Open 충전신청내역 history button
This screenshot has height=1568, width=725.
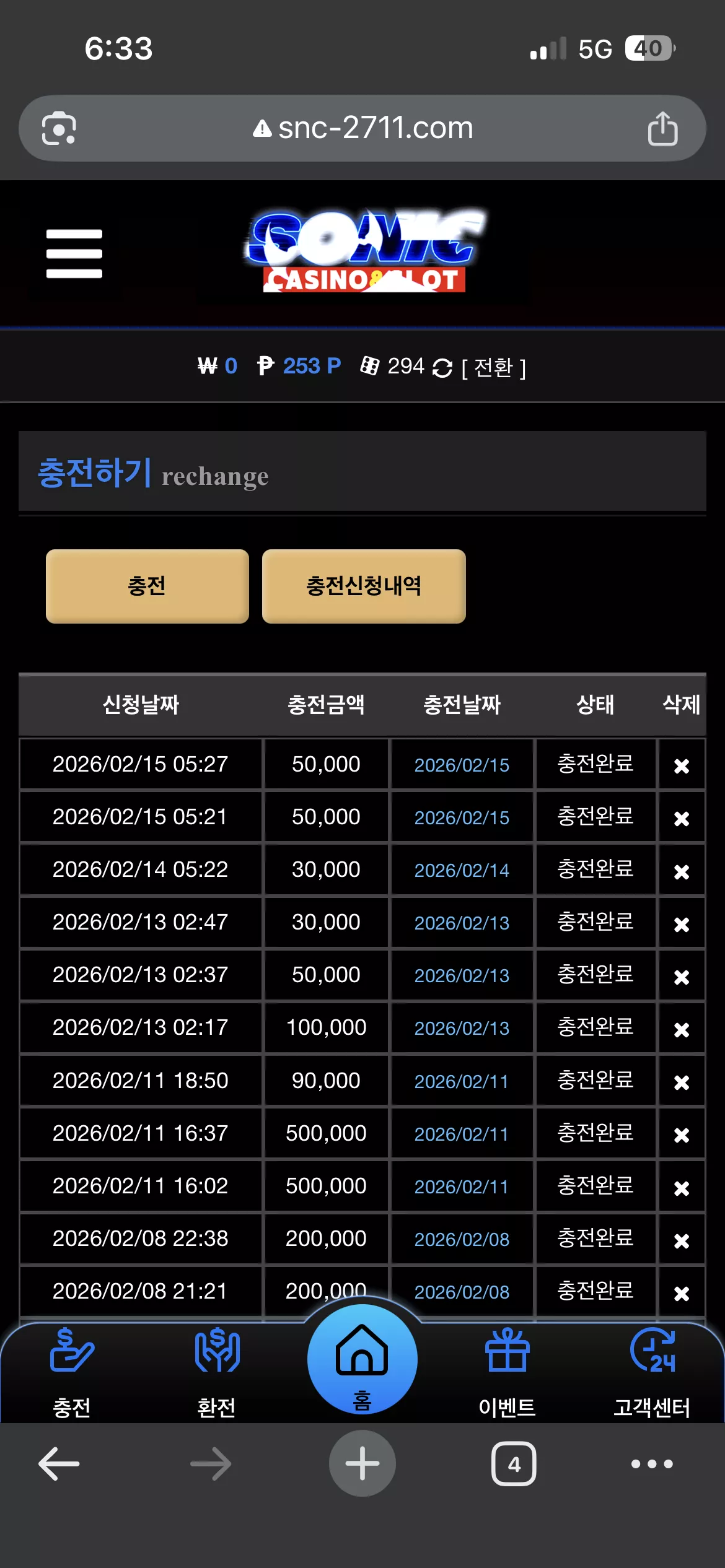tap(364, 586)
